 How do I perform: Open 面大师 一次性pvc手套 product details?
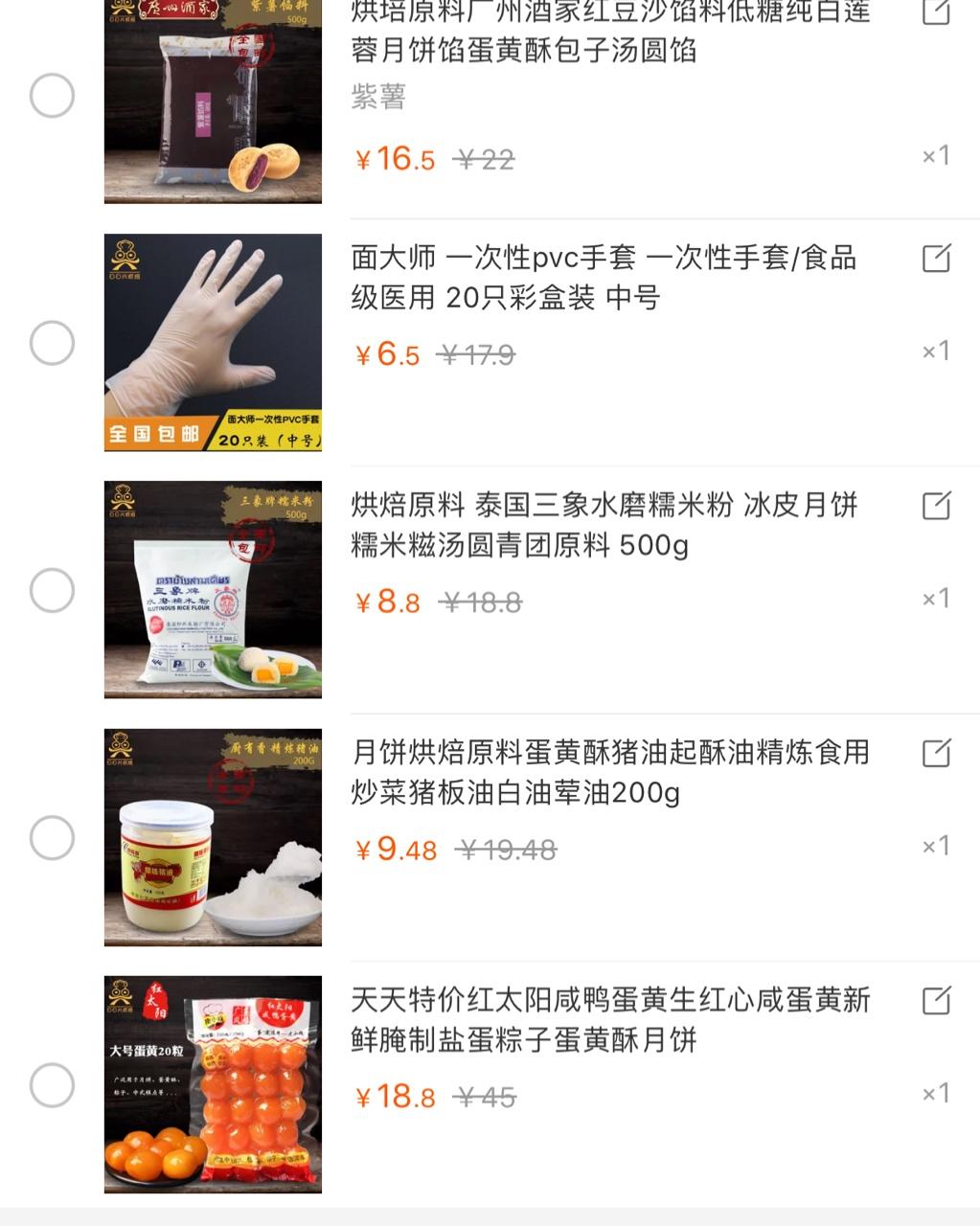[x=604, y=277]
